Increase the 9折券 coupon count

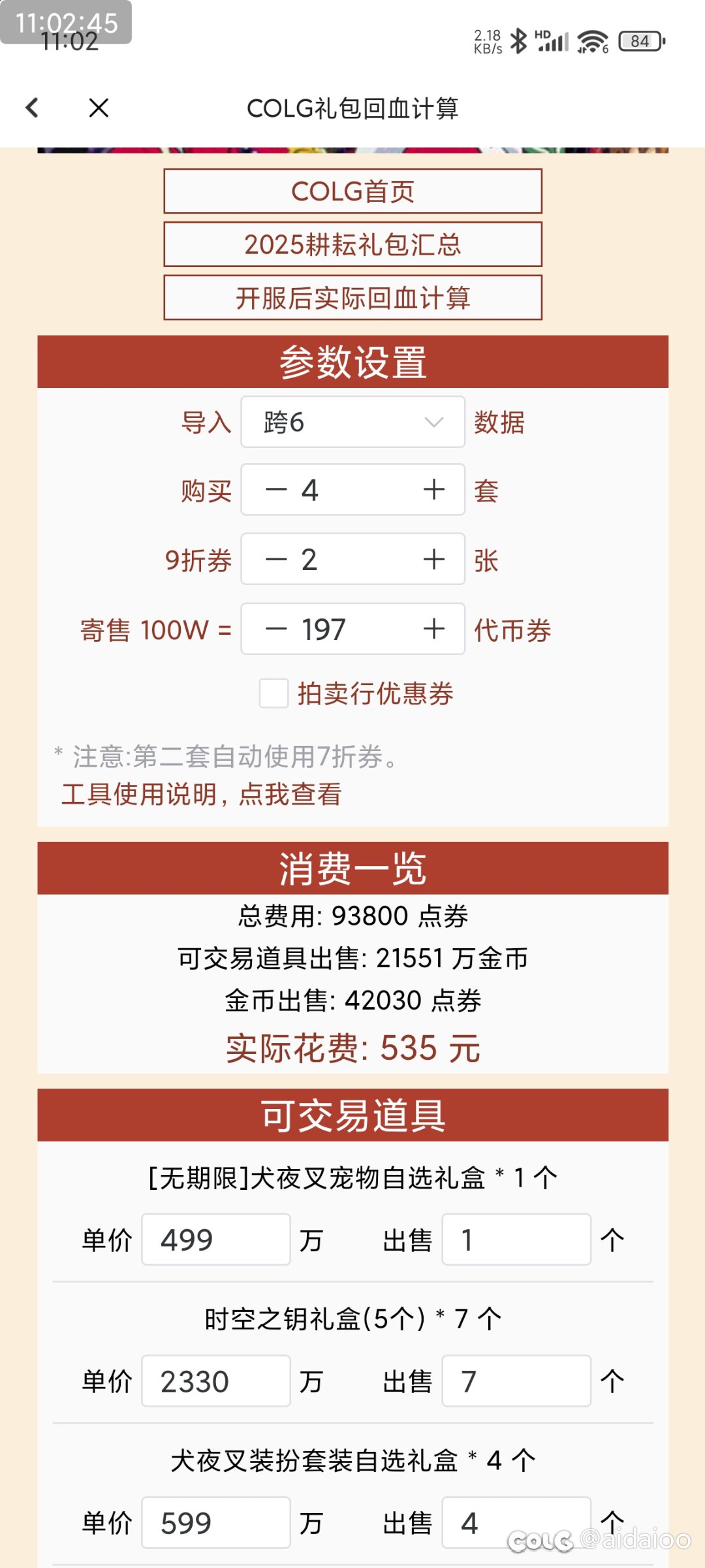coord(434,560)
